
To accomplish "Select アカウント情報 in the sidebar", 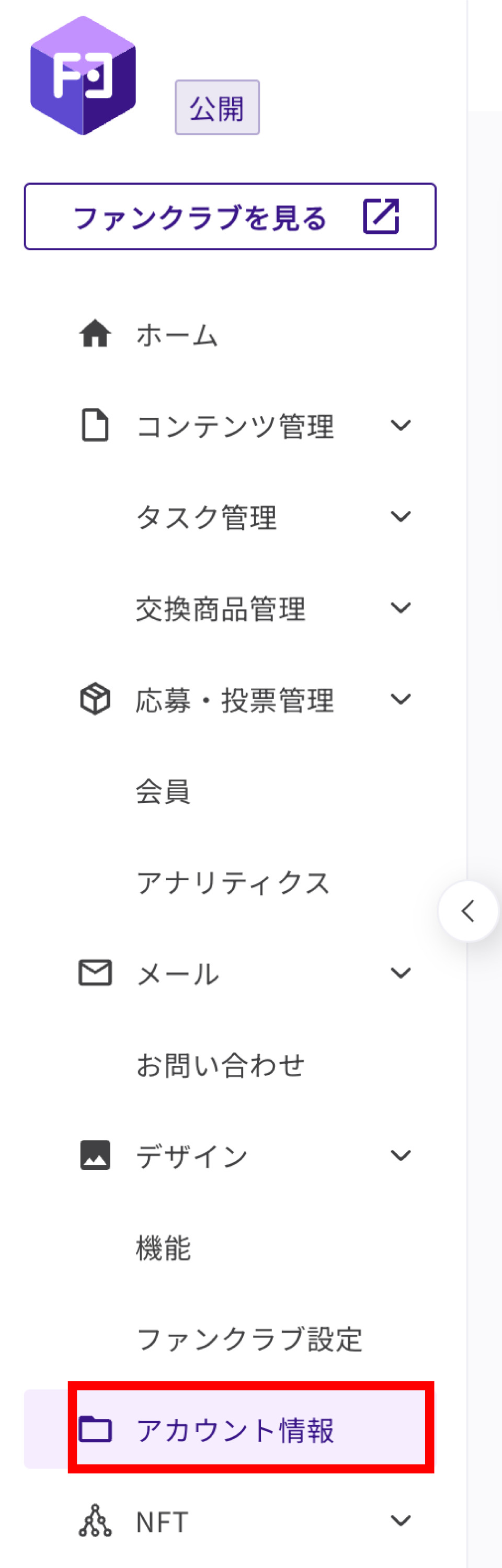I will click(235, 1430).
